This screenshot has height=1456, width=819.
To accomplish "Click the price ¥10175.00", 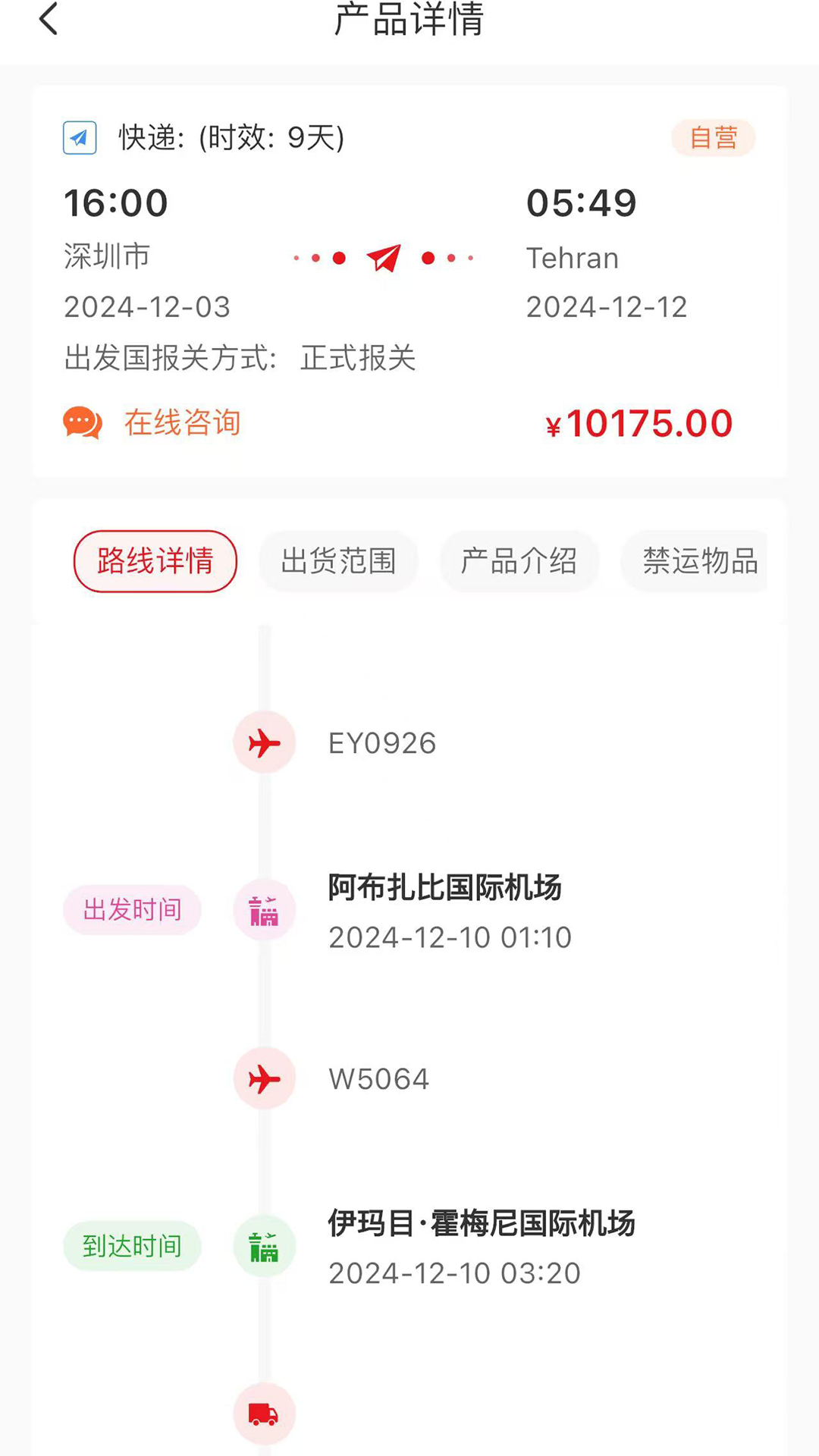I will 641,423.
